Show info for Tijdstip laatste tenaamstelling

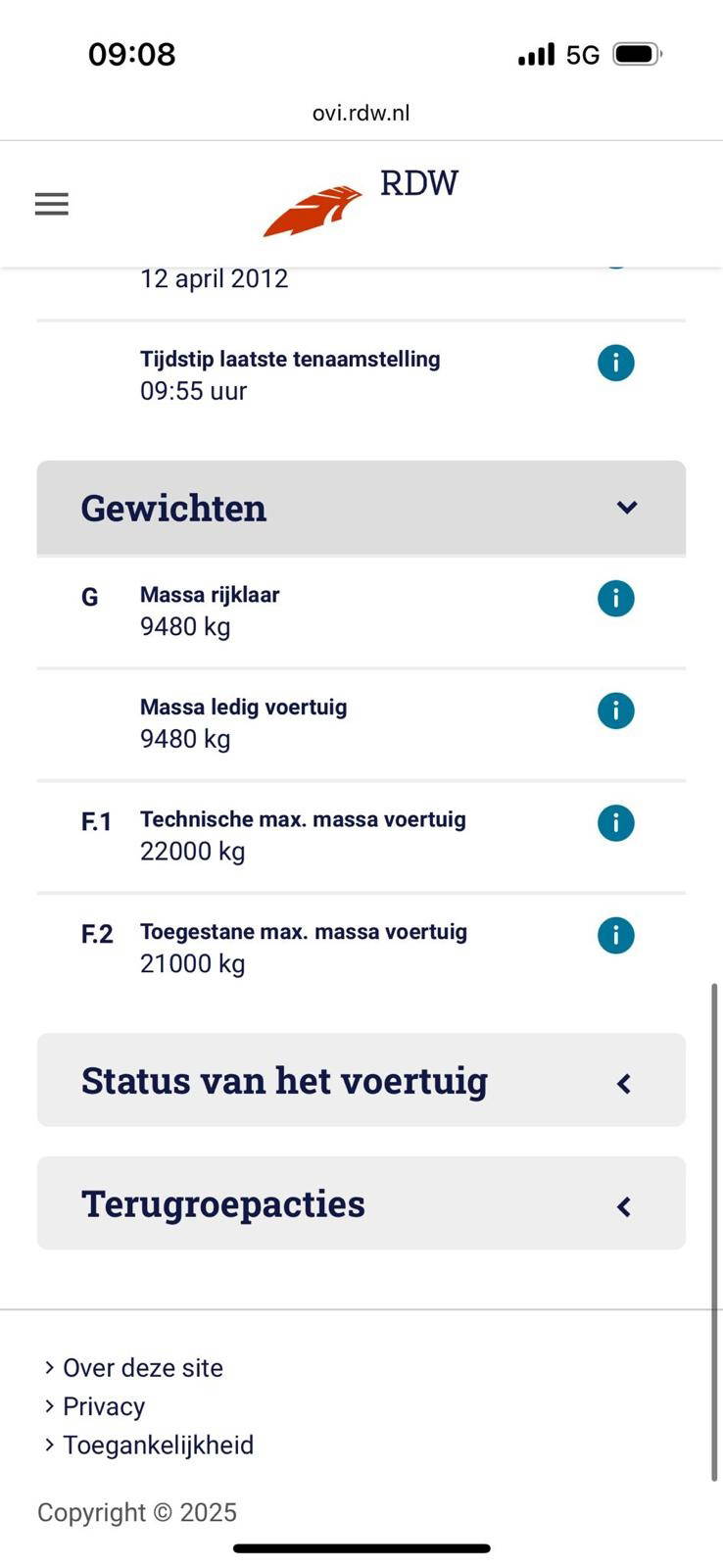point(616,363)
